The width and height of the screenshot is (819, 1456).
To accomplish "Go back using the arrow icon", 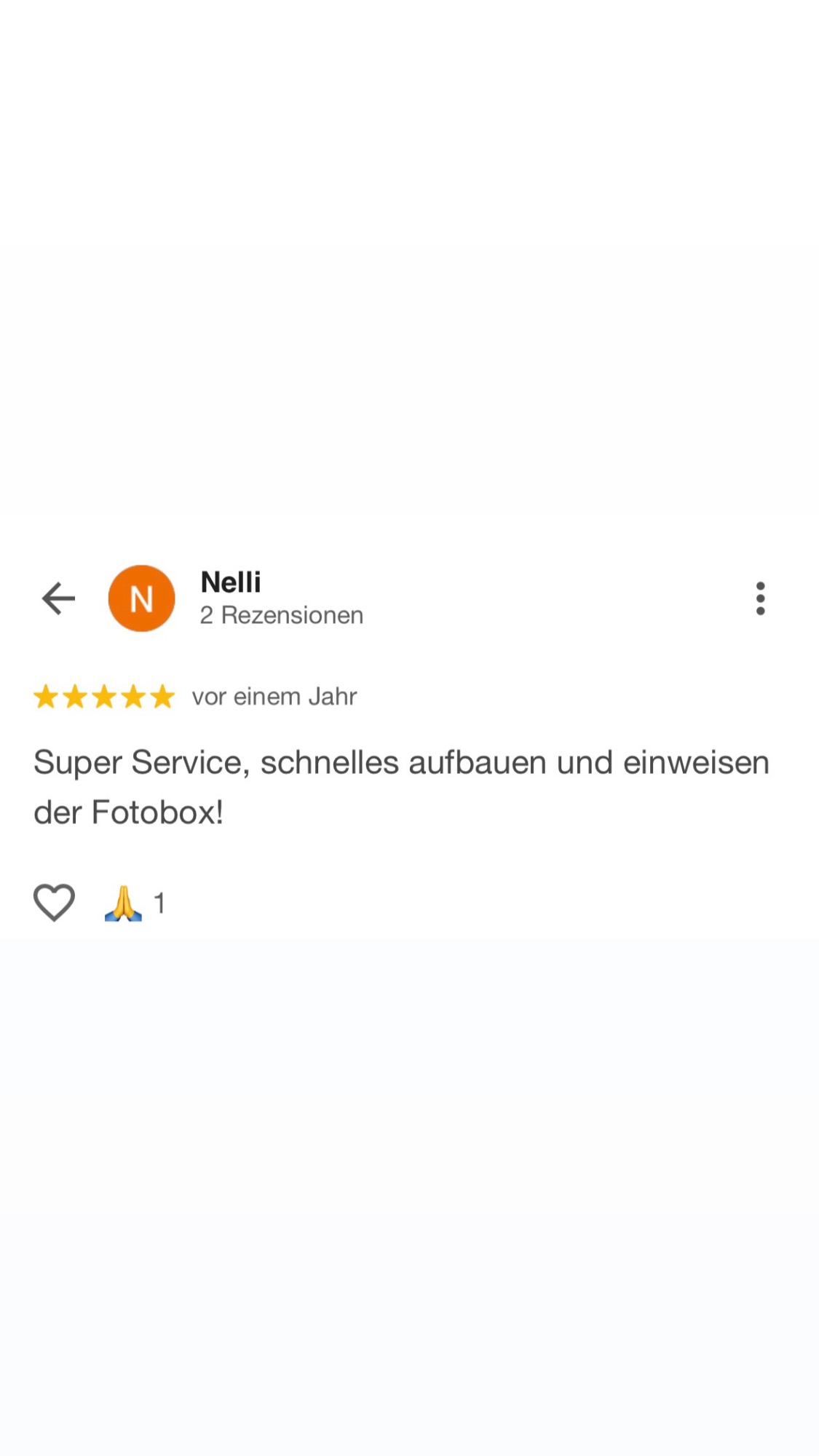I will pyautogui.click(x=58, y=598).
